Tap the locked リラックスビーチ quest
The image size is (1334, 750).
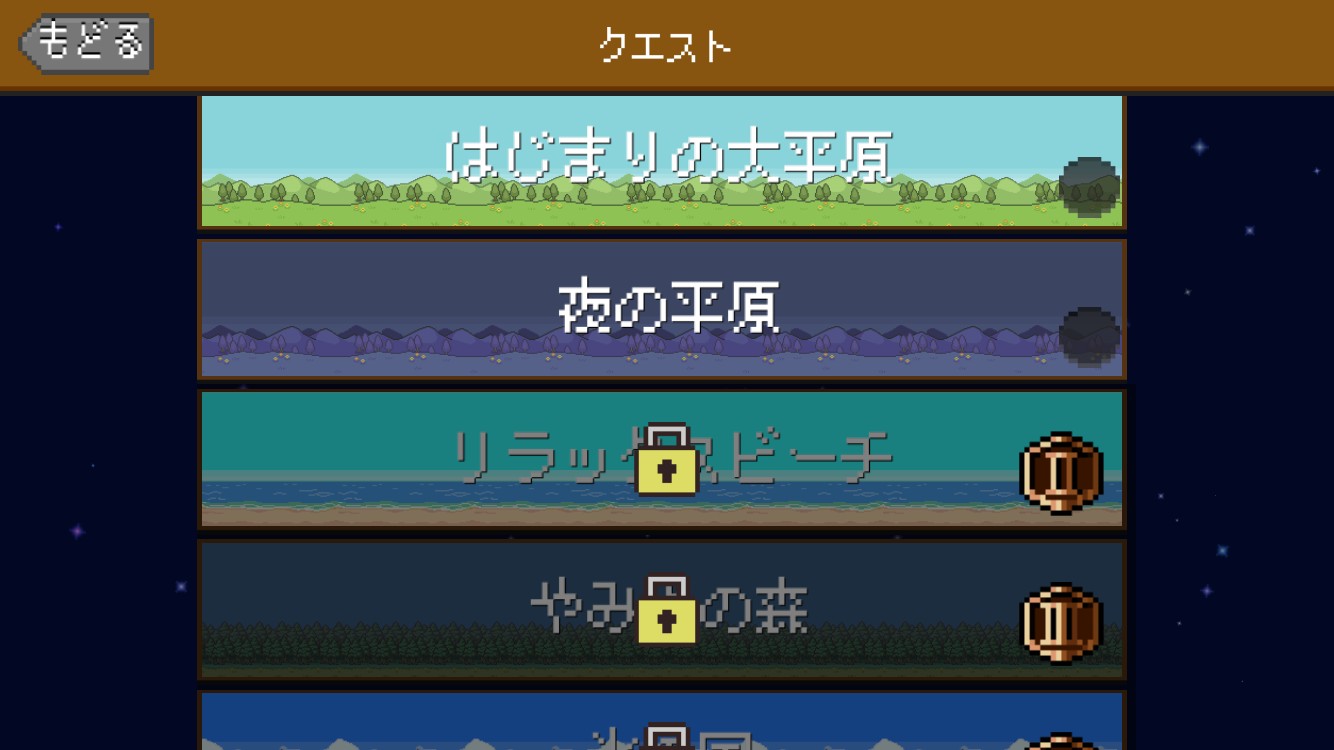[x=661, y=459]
